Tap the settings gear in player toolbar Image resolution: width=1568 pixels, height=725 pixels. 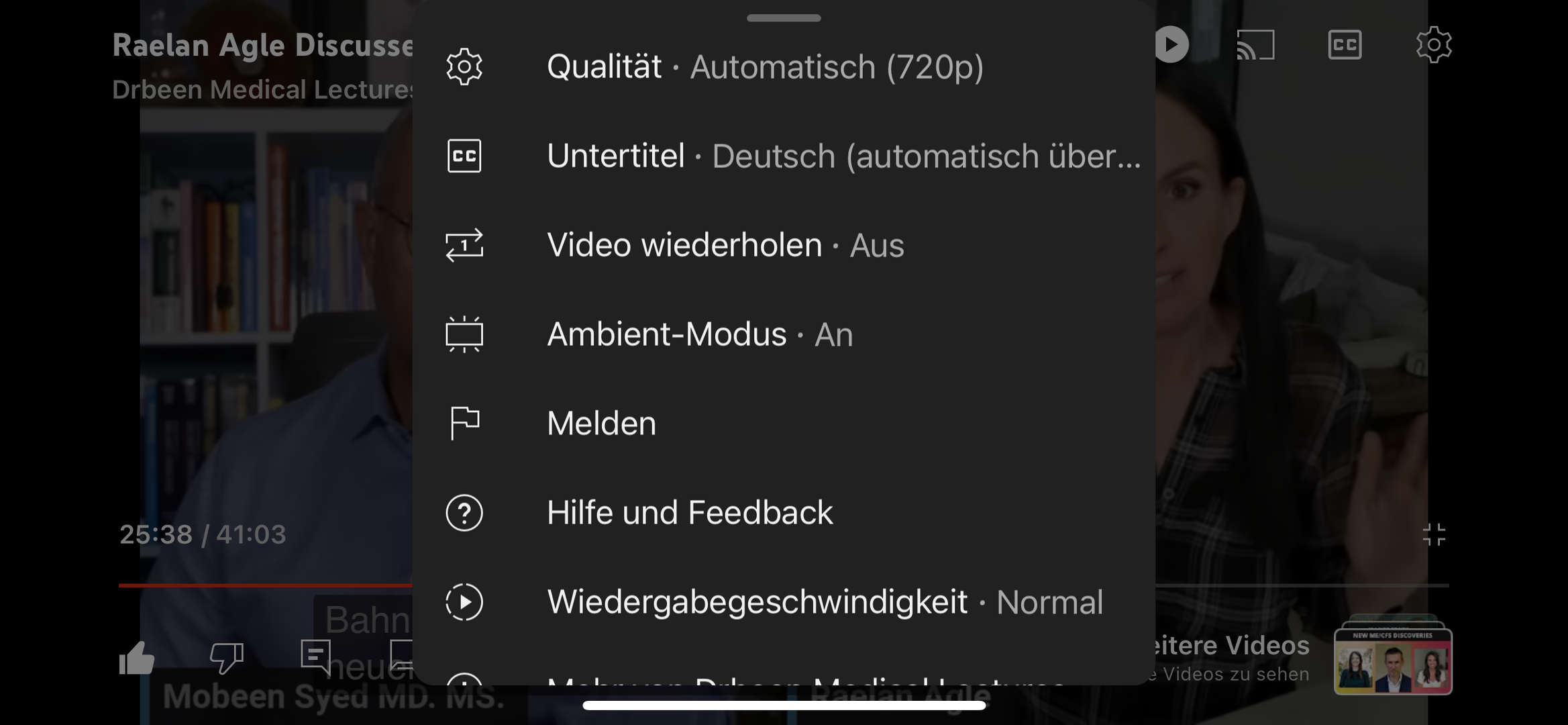click(x=1434, y=45)
